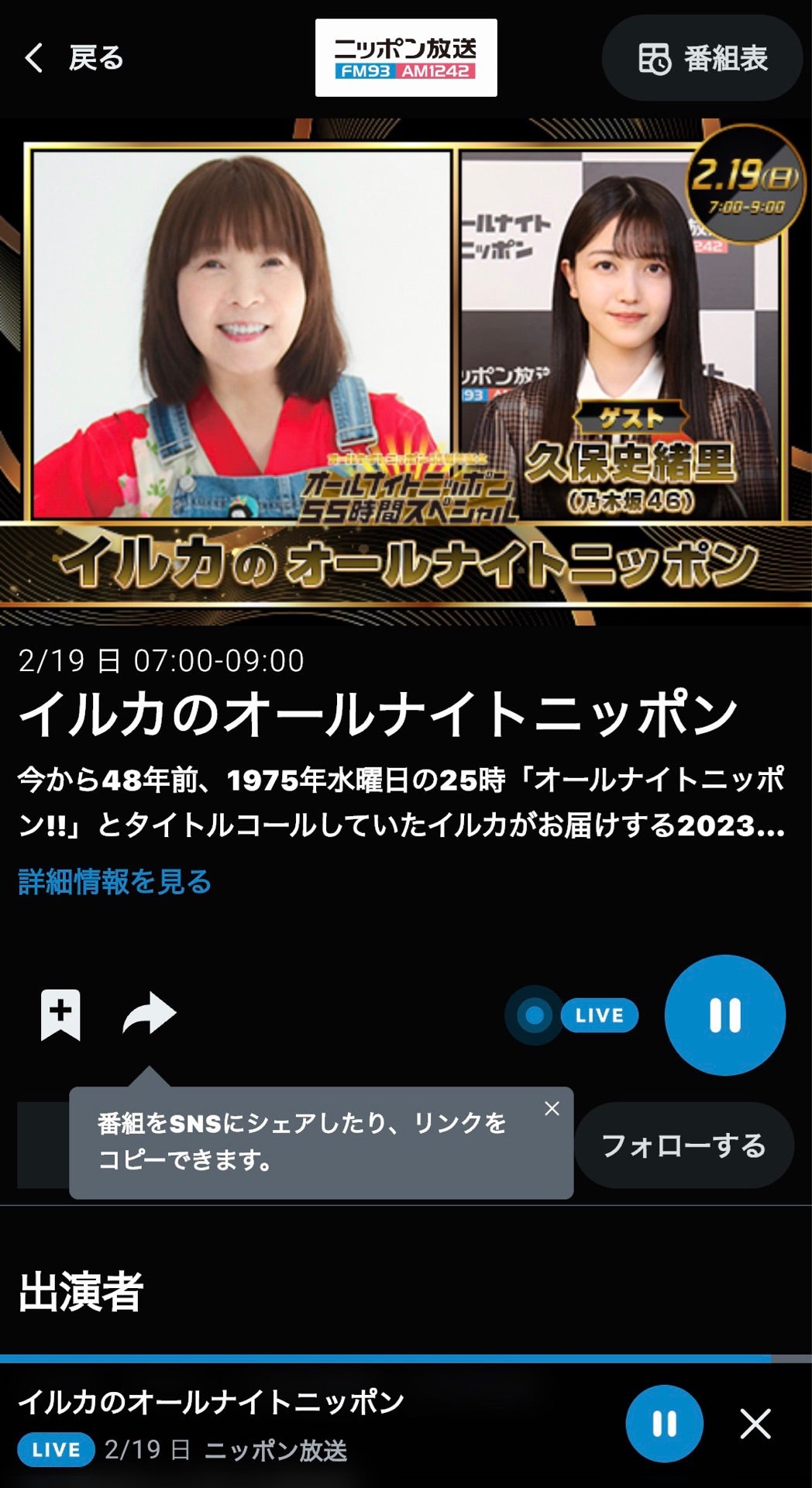Open the 番組表 schedule
The width and height of the screenshot is (812, 1488).
pos(702,58)
